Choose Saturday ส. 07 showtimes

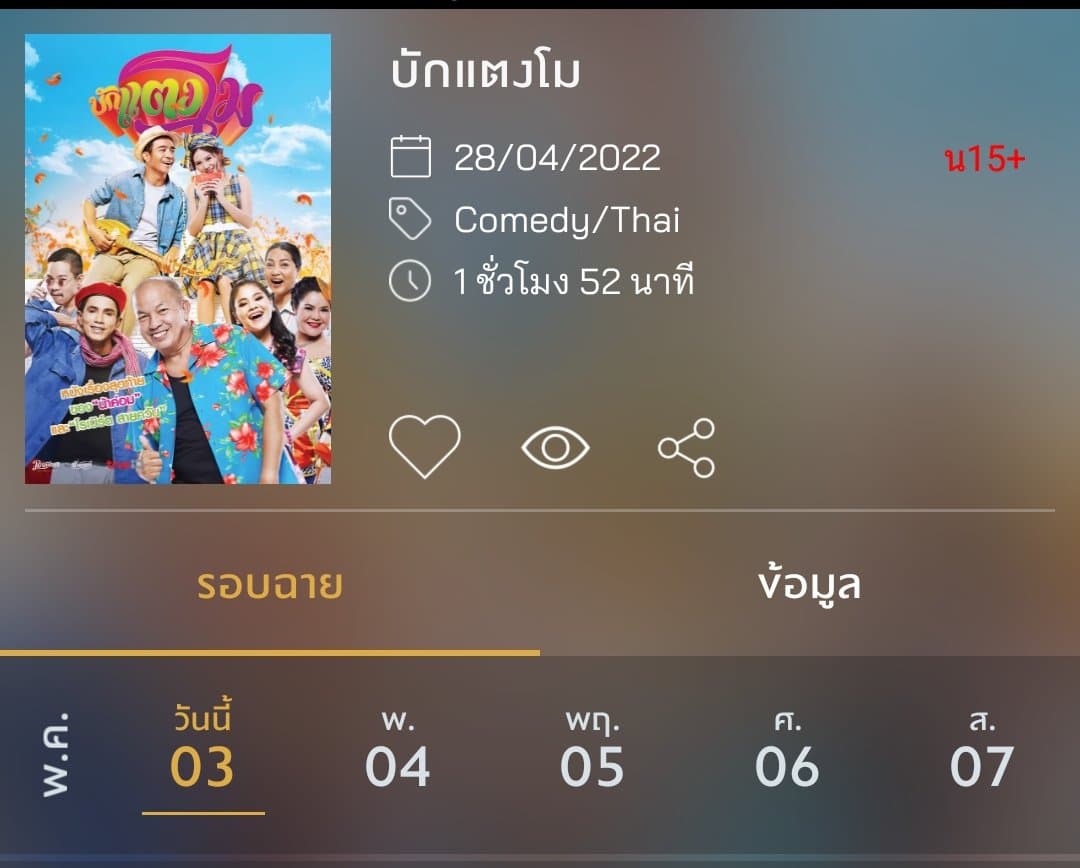[981, 750]
